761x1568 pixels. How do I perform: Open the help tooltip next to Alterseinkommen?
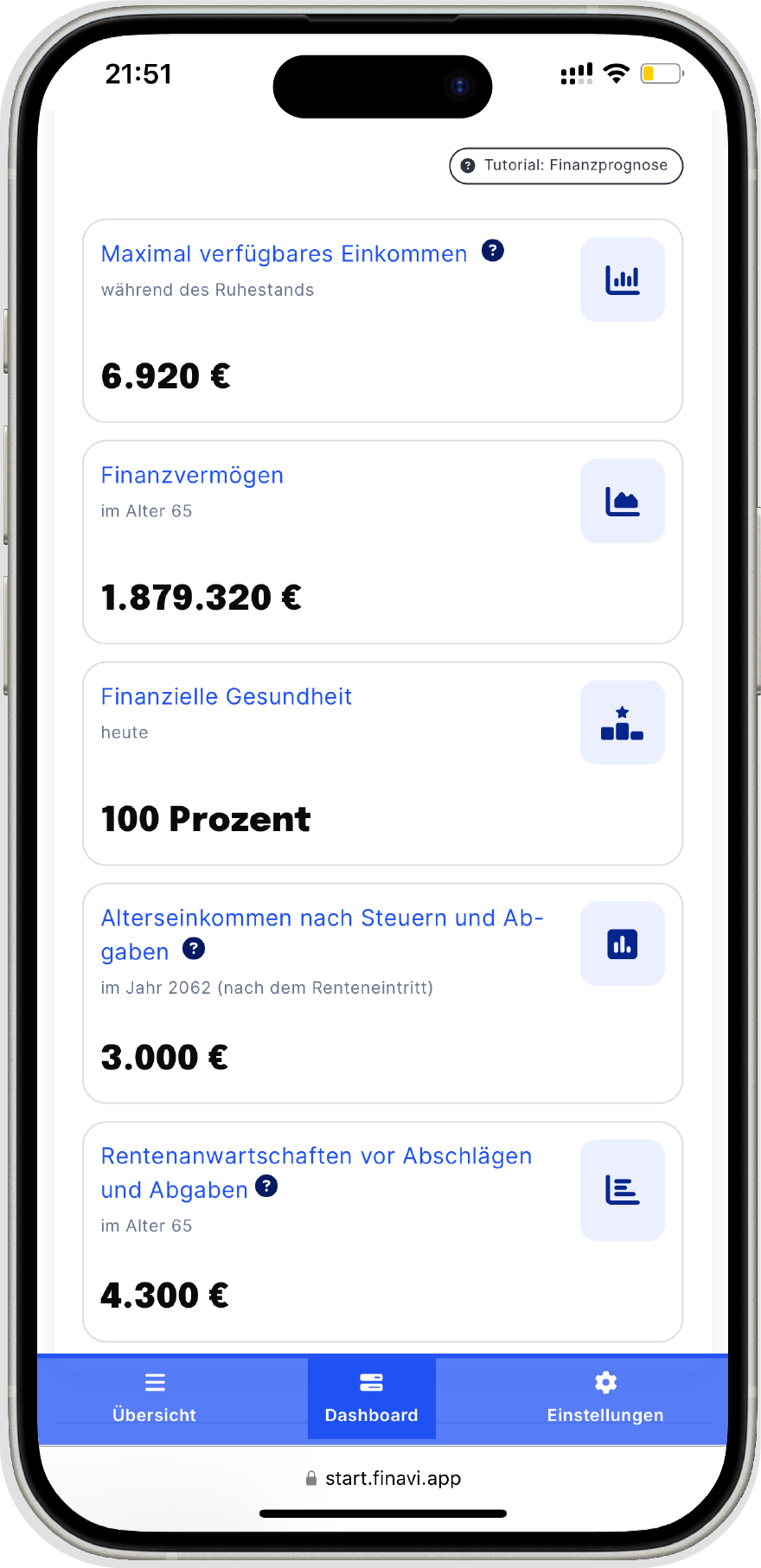tap(194, 949)
